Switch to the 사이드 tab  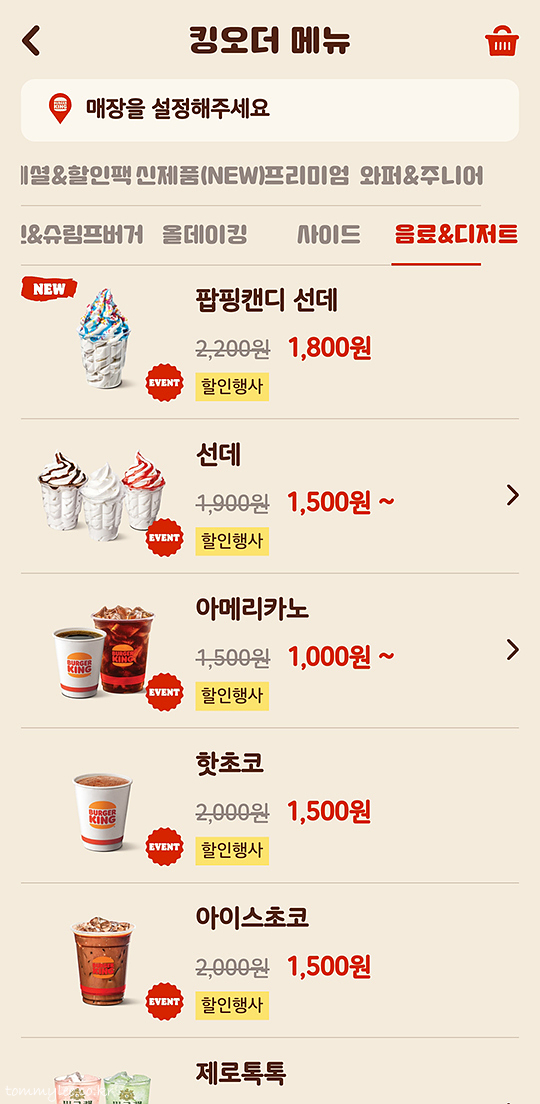(329, 234)
